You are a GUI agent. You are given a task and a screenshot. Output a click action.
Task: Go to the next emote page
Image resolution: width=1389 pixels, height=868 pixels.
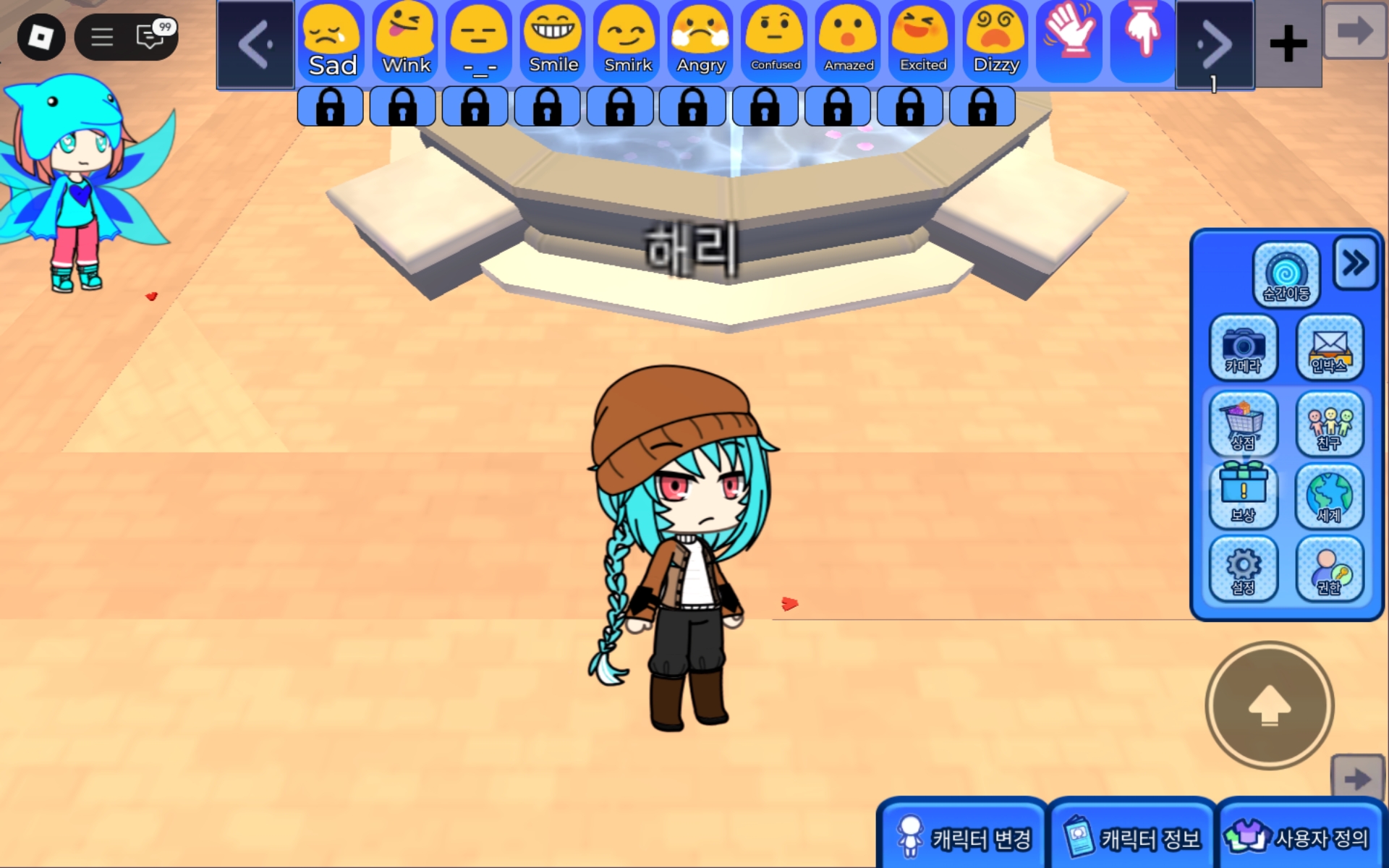click(x=1214, y=45)
